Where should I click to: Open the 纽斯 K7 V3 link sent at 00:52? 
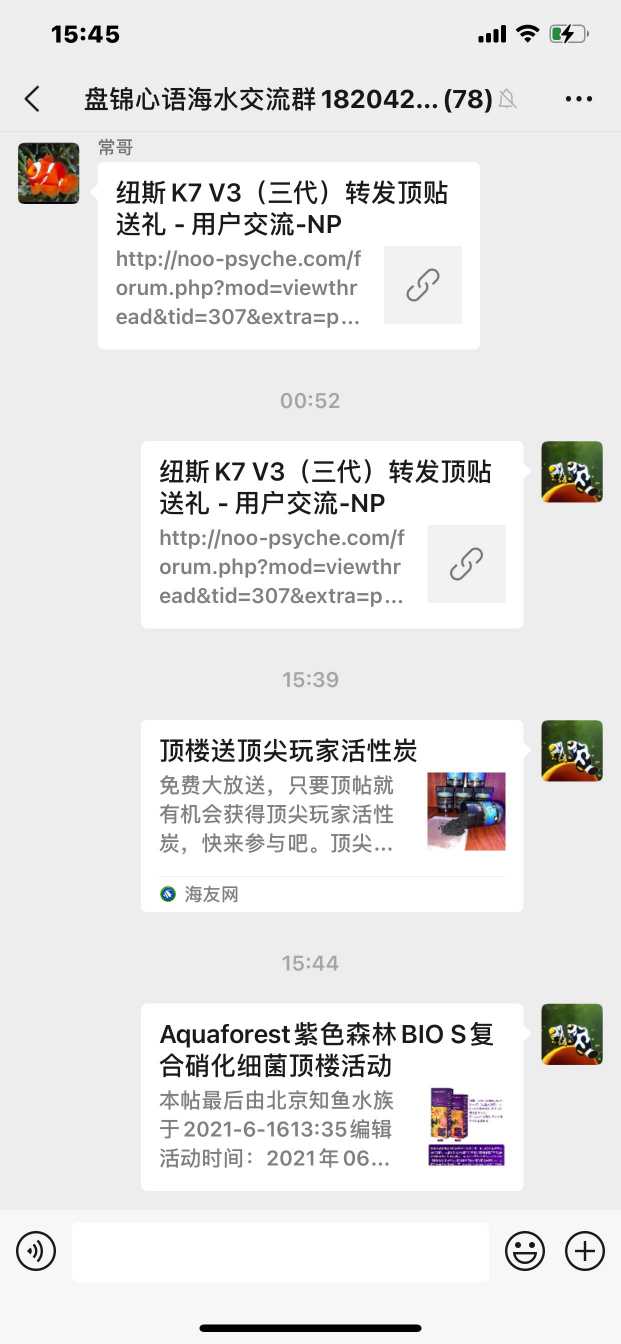(x=331, y=535)
